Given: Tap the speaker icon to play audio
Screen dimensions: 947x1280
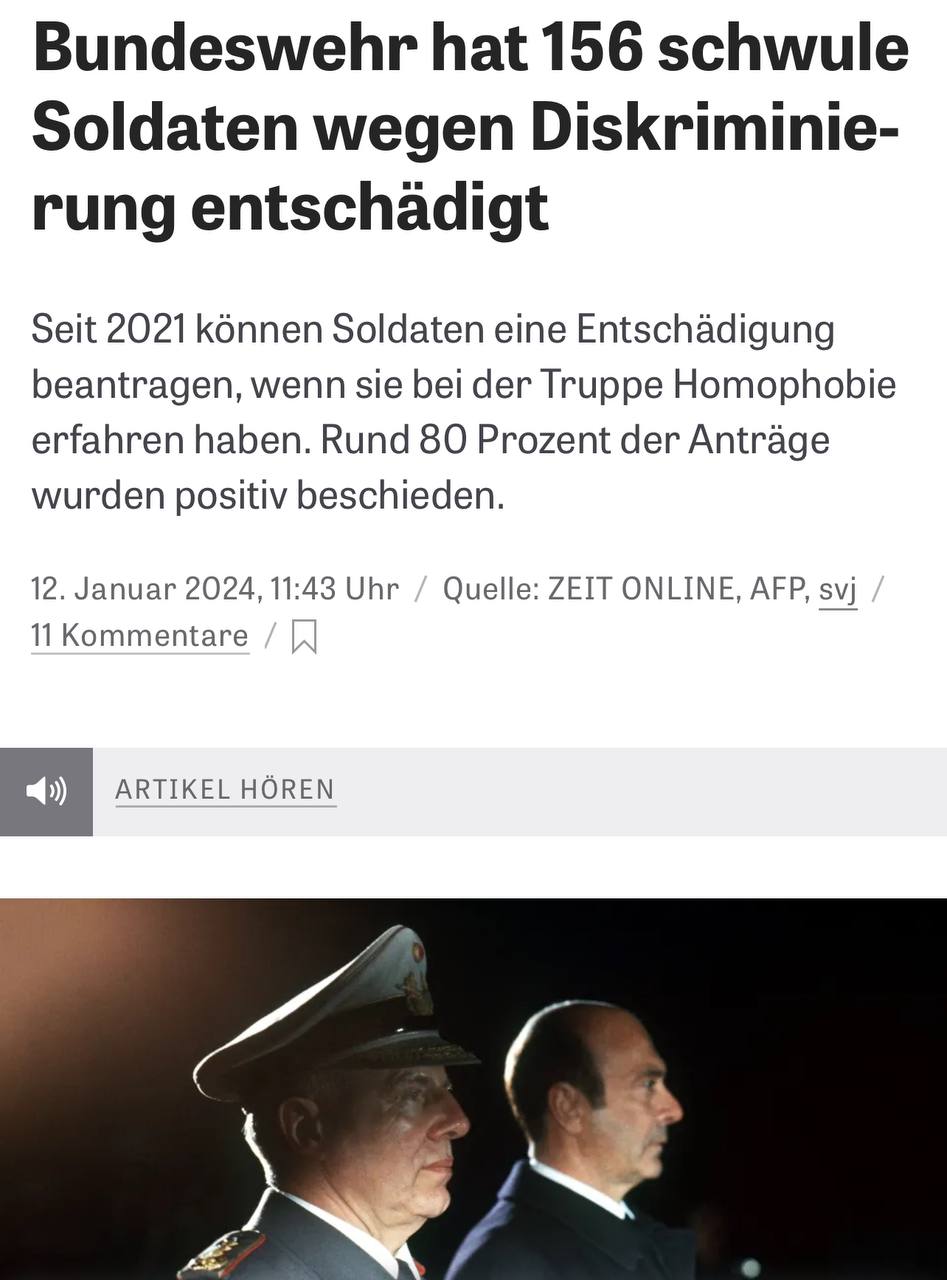Looking at the screenshot, I should [46, 791].
